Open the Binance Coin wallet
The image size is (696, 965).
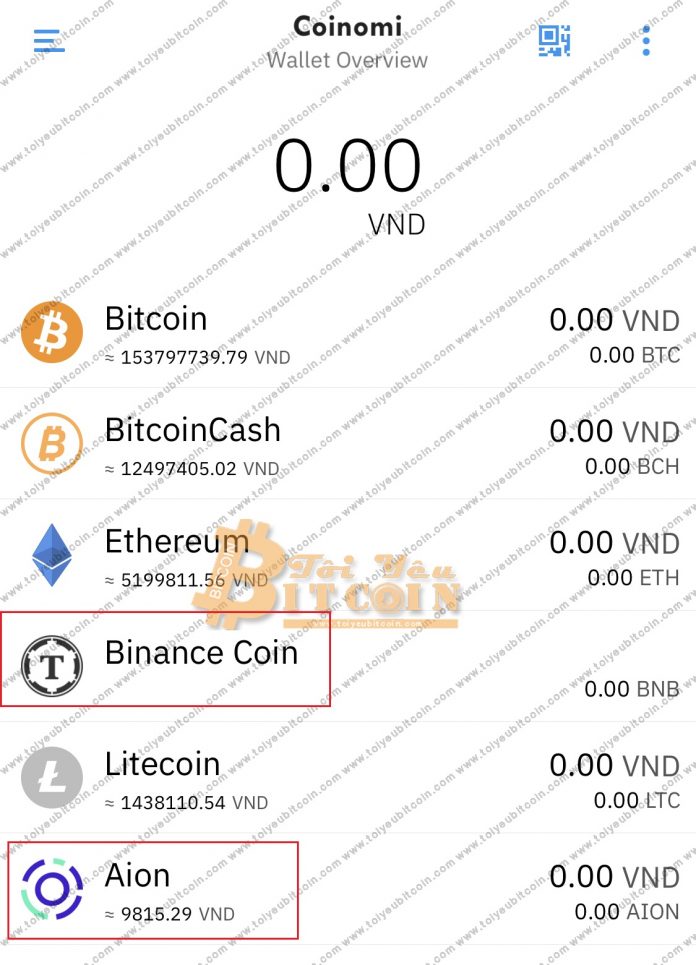348,667
